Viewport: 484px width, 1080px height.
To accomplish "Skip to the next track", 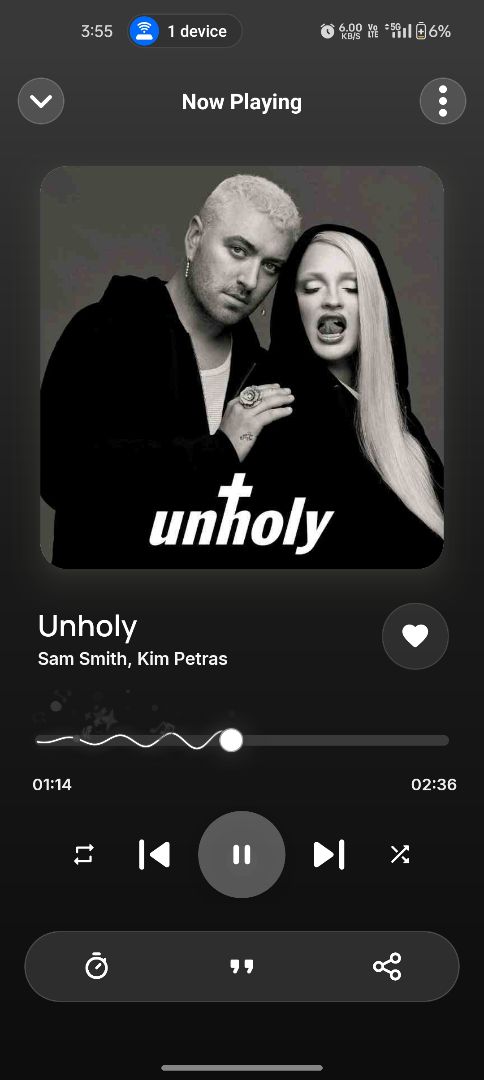I will tap(329, 854).
